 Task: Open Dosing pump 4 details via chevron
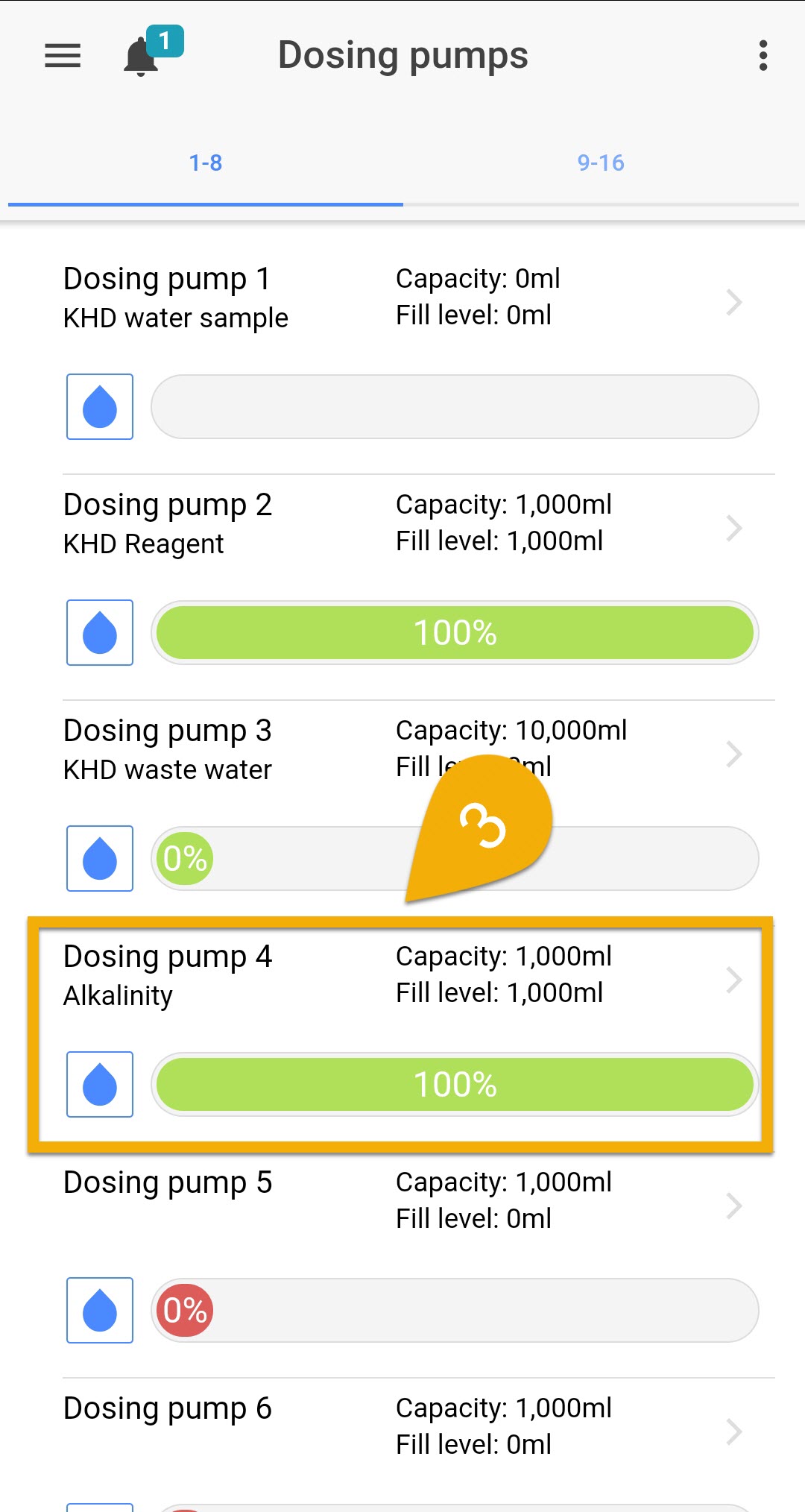[x=734, y=980]
